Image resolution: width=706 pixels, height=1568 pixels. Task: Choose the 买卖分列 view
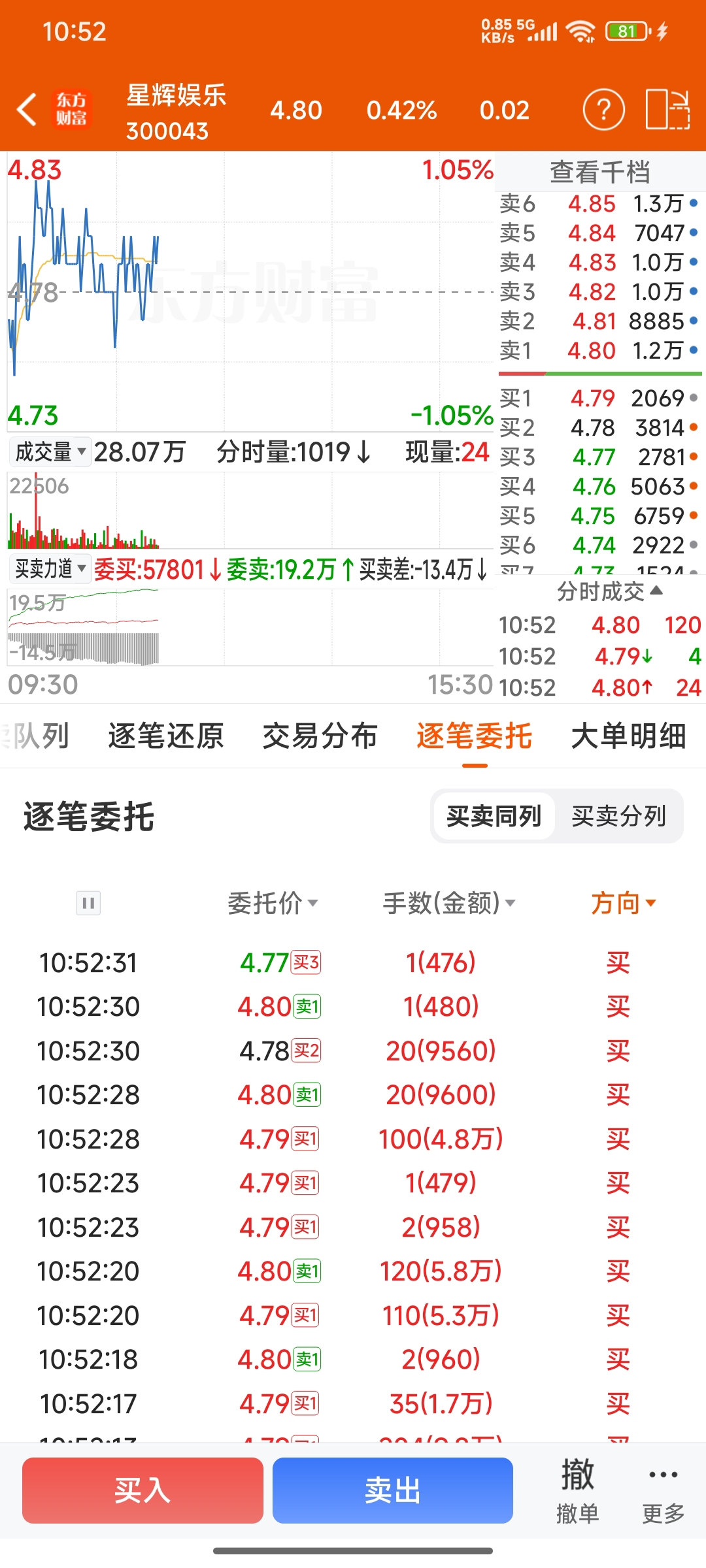coord(618,816)
